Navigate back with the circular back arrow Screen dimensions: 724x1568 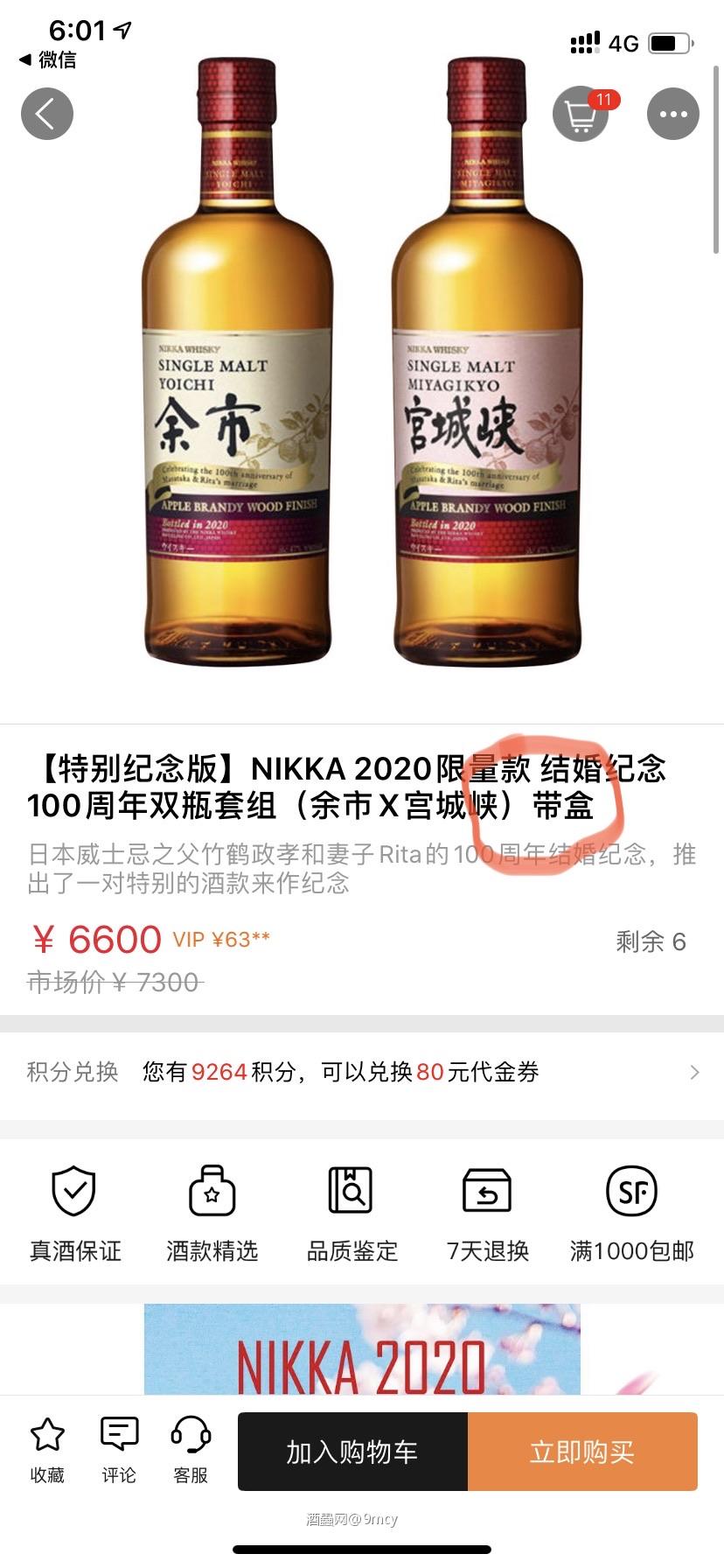coord(46,113)
